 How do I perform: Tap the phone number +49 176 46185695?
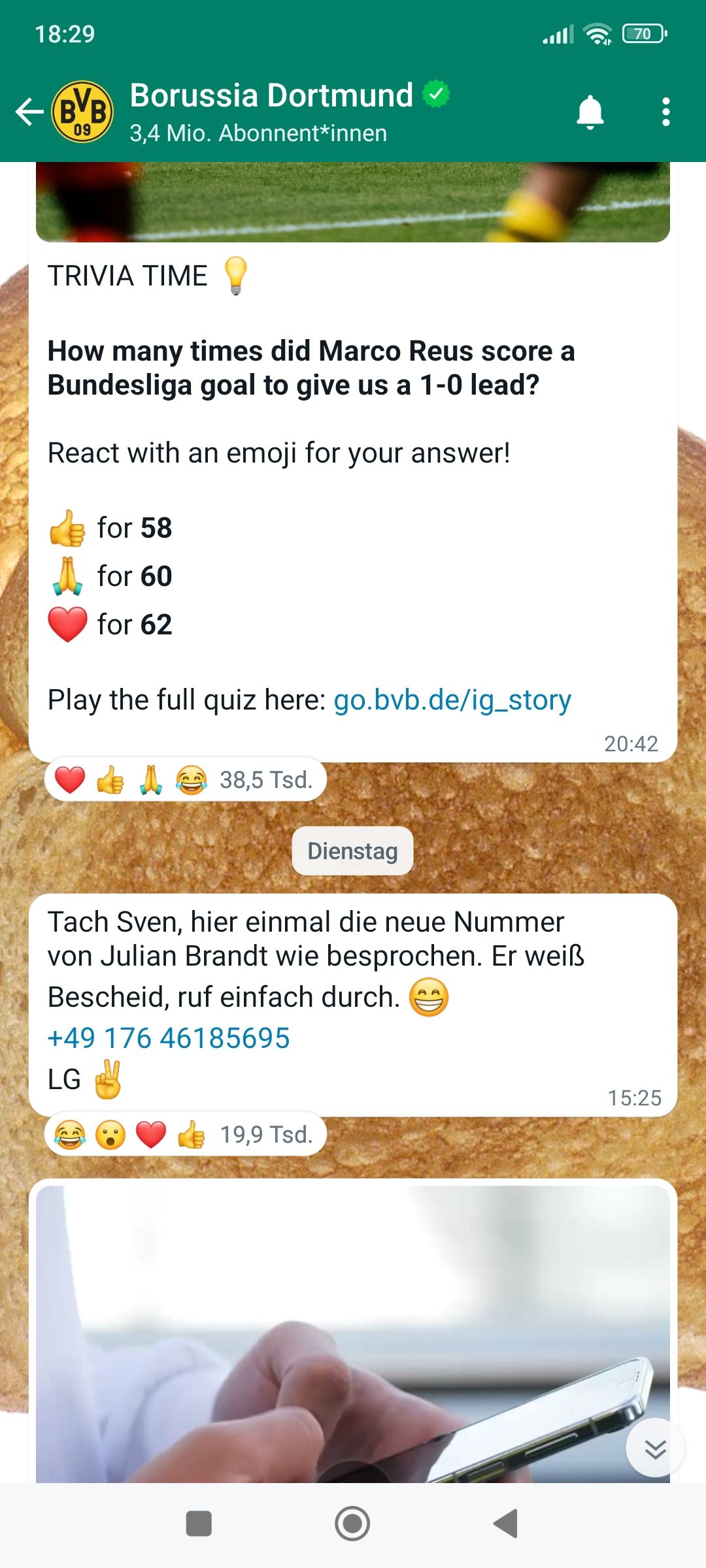[169, 1038]
